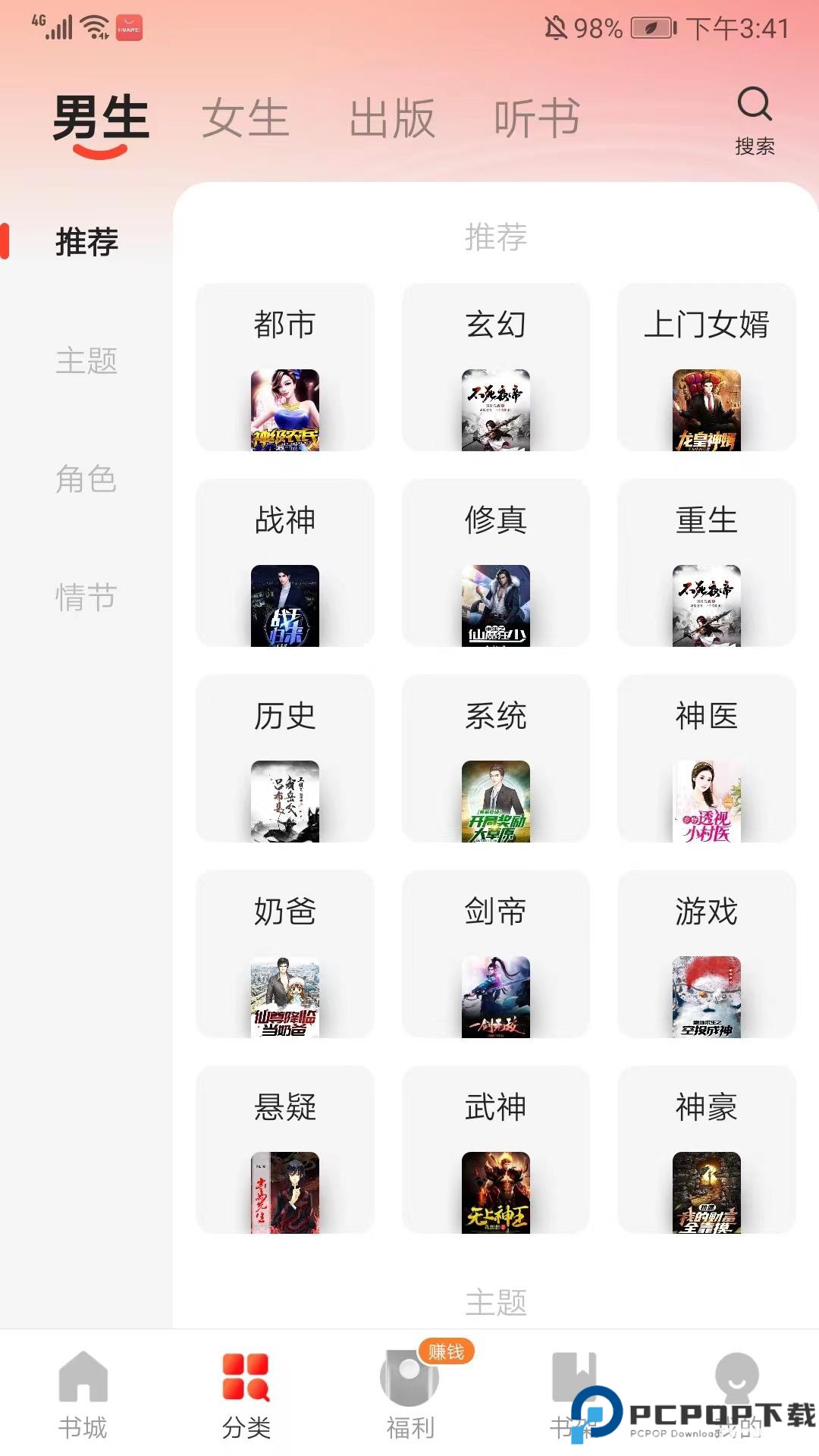The width and height of the screenshot is (819, 1456).
Task: Open the 神医 category
Action: coord(707,758)
